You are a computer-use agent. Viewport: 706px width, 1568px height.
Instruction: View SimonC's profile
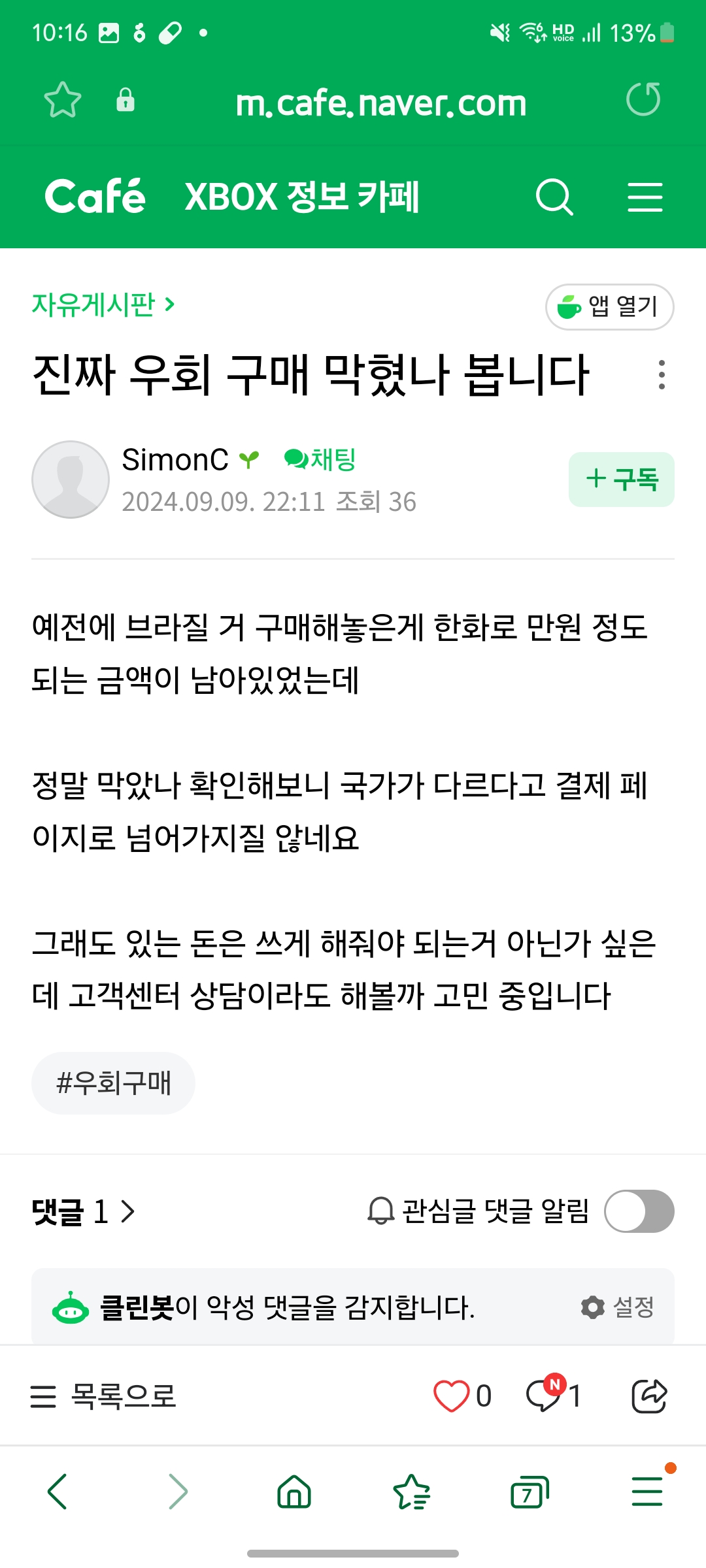[71, 480]
